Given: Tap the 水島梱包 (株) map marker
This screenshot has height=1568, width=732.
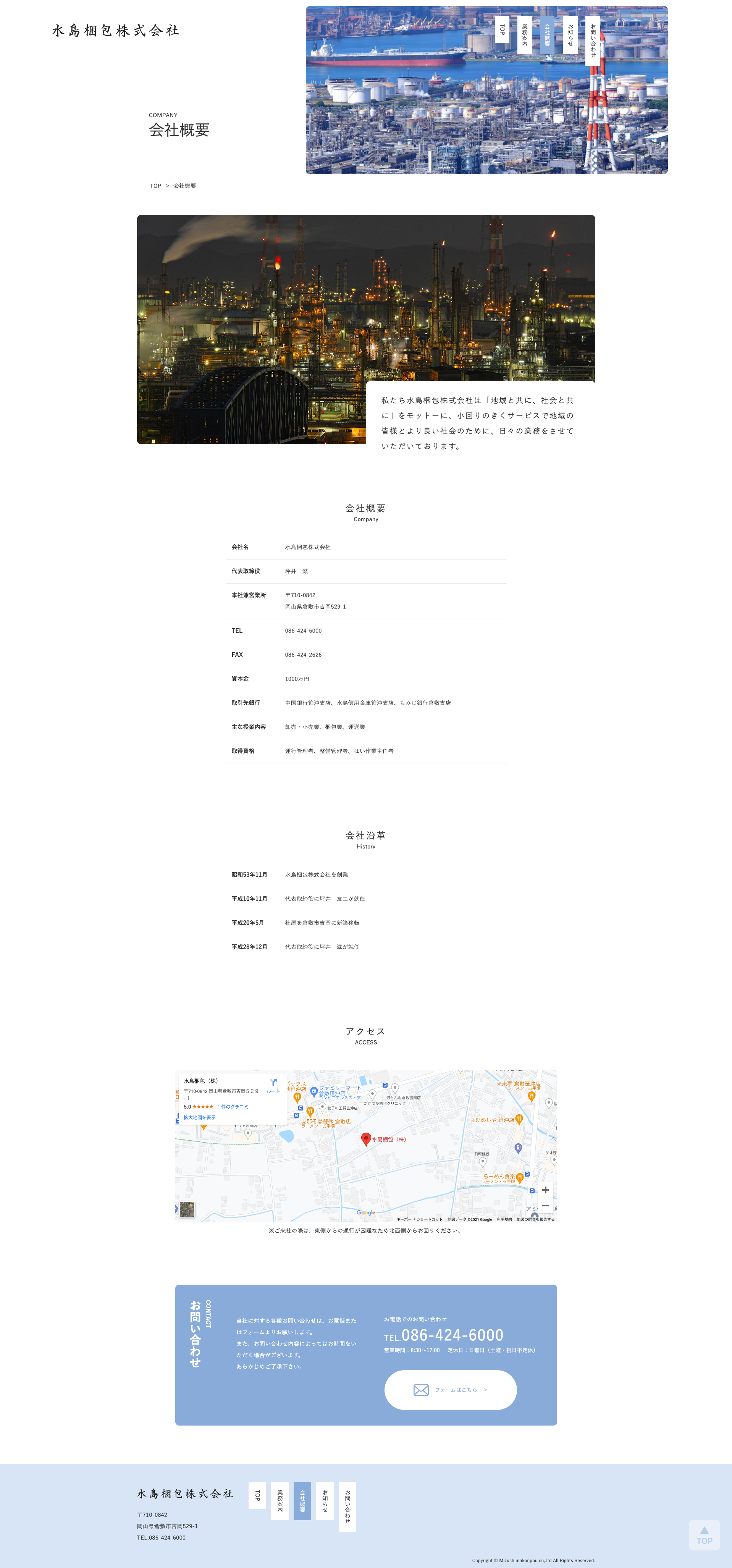Looking at the screenshot, I should (x=366, y=1139).
